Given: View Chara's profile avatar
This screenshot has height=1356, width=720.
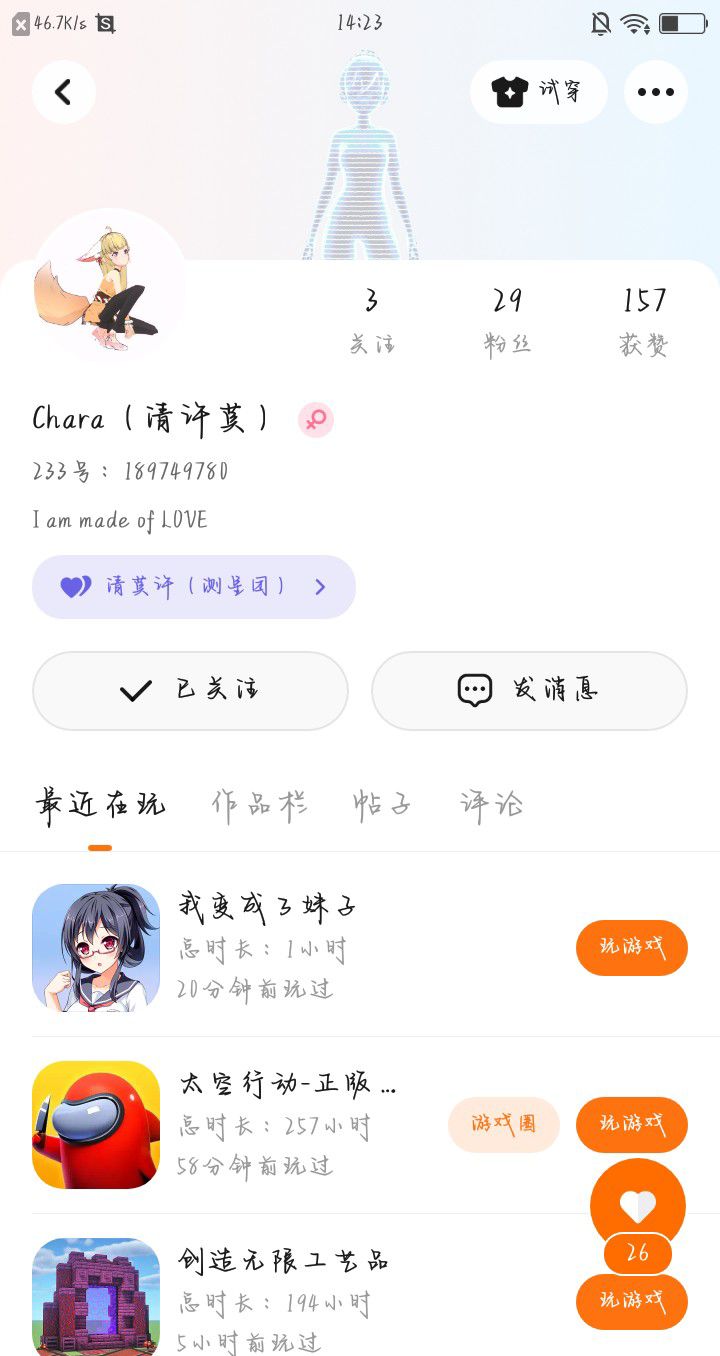Looking at the screenshot, I should click(109, 286).
